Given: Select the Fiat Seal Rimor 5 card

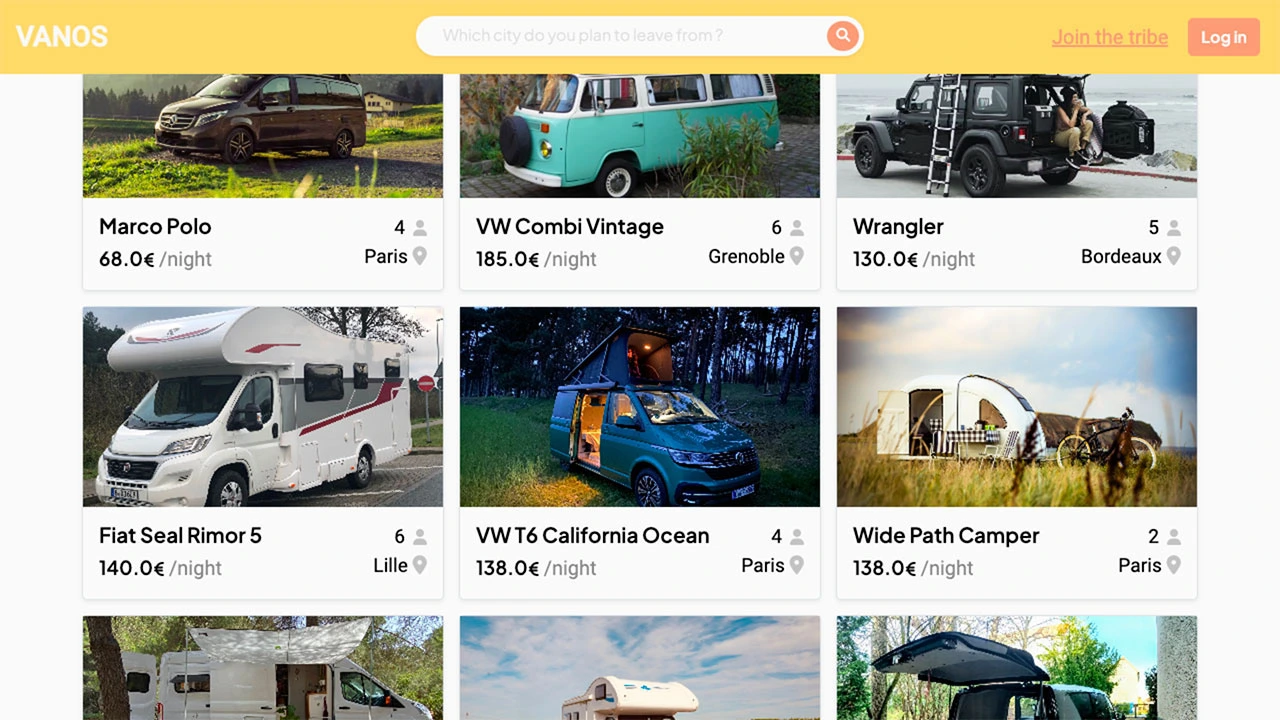Looking at the screenshot, I should (x=262, y=450).
